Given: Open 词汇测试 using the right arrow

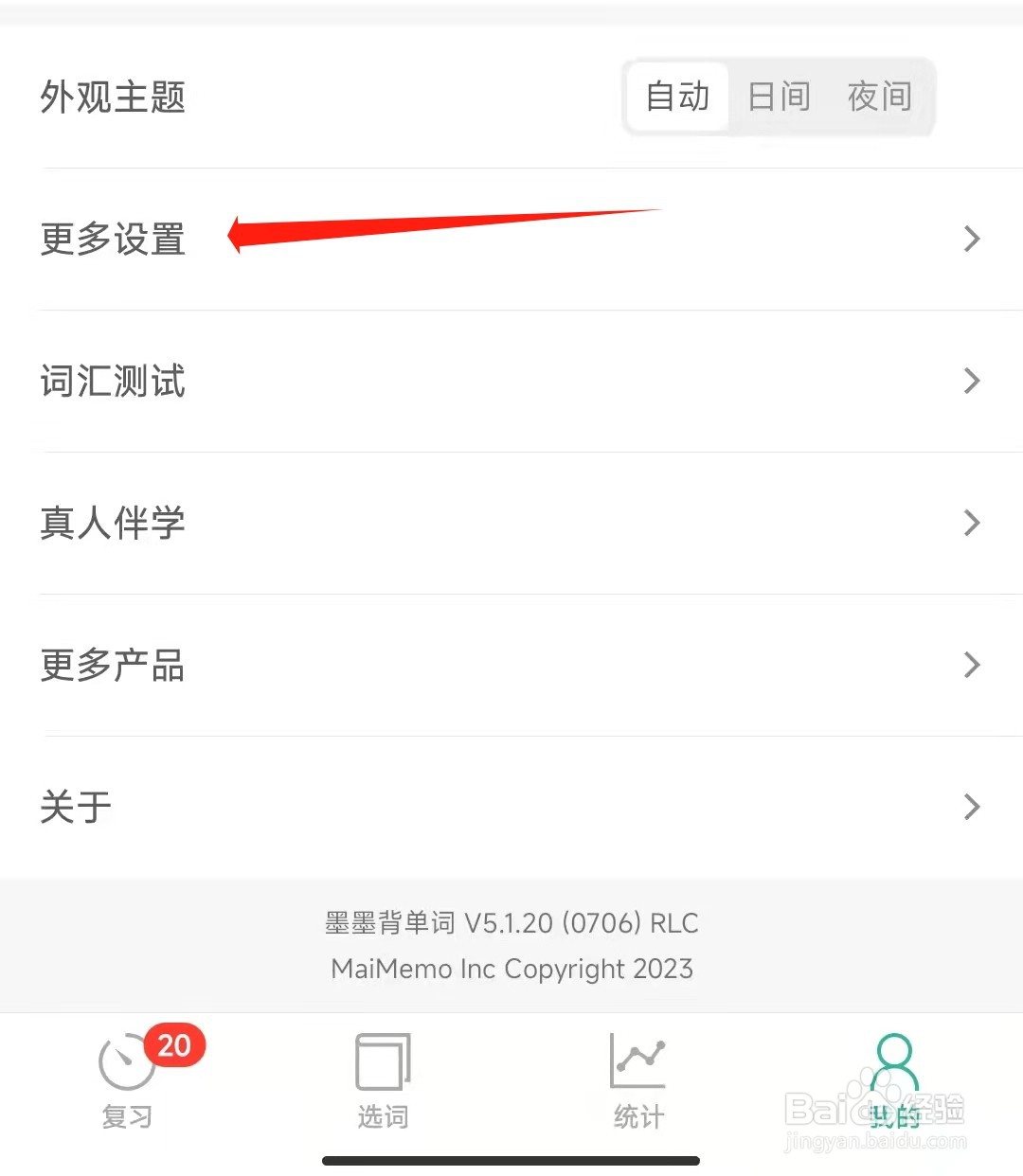Looking at the screenshot, I should (971, 382).
